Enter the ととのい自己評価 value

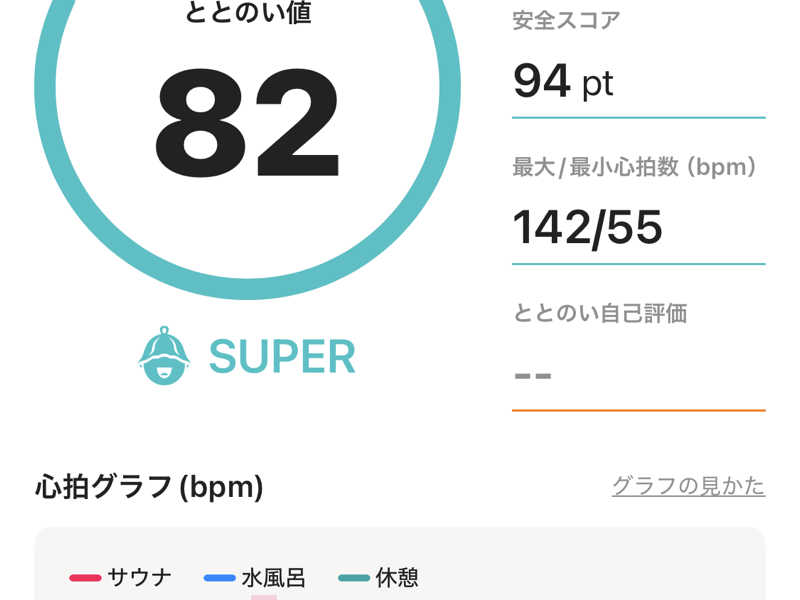pyautogui.click(x=638, y=376)
